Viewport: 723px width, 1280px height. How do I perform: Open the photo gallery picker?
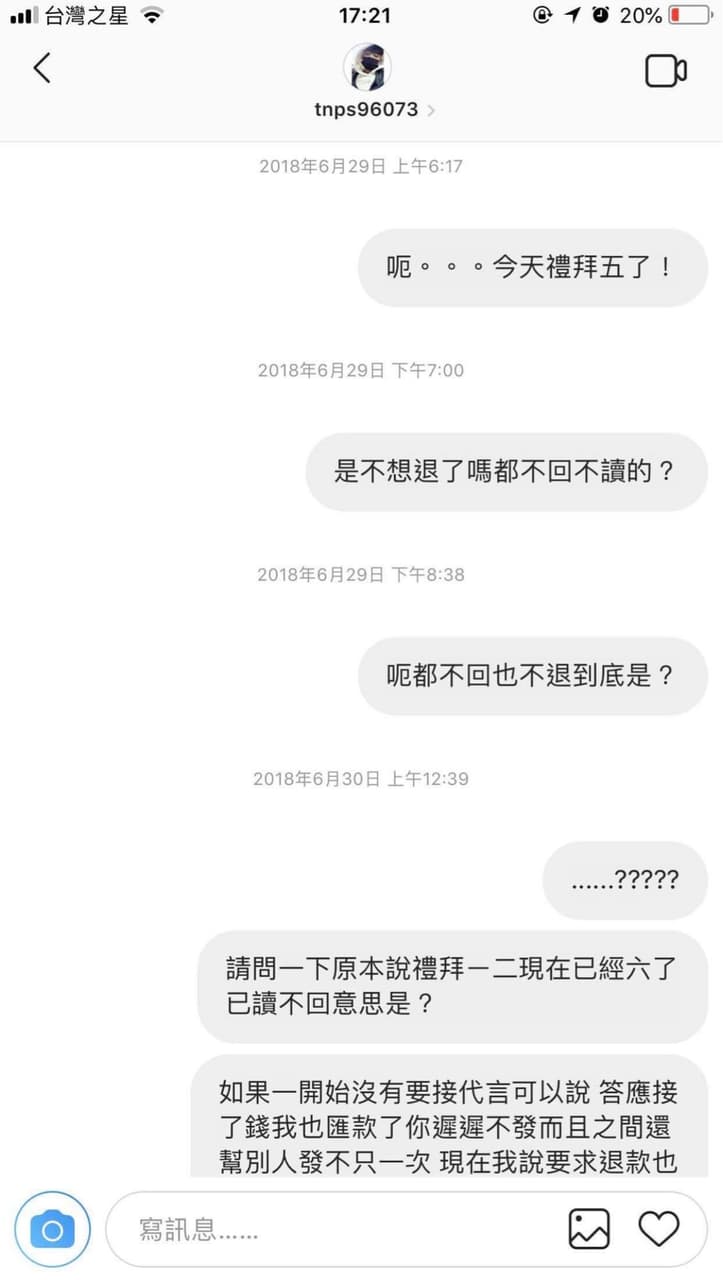click(589, 1228)
